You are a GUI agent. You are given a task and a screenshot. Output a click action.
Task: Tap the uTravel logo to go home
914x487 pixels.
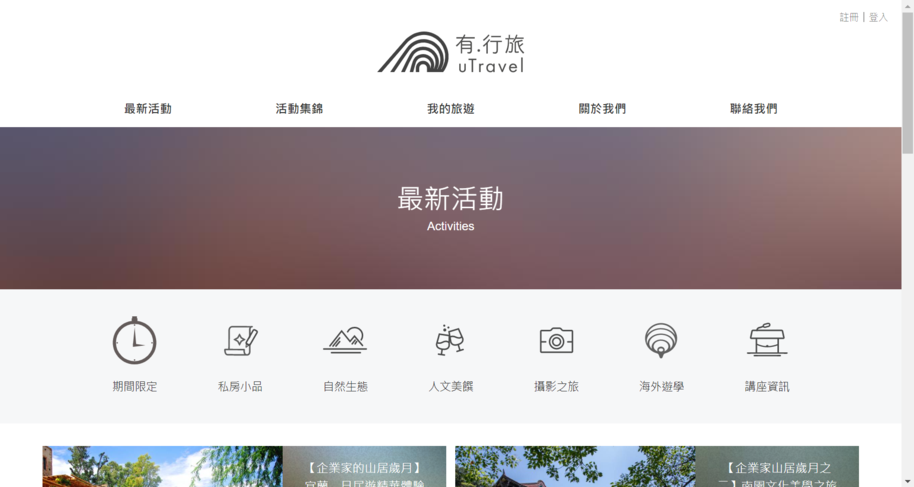(450, 52)
